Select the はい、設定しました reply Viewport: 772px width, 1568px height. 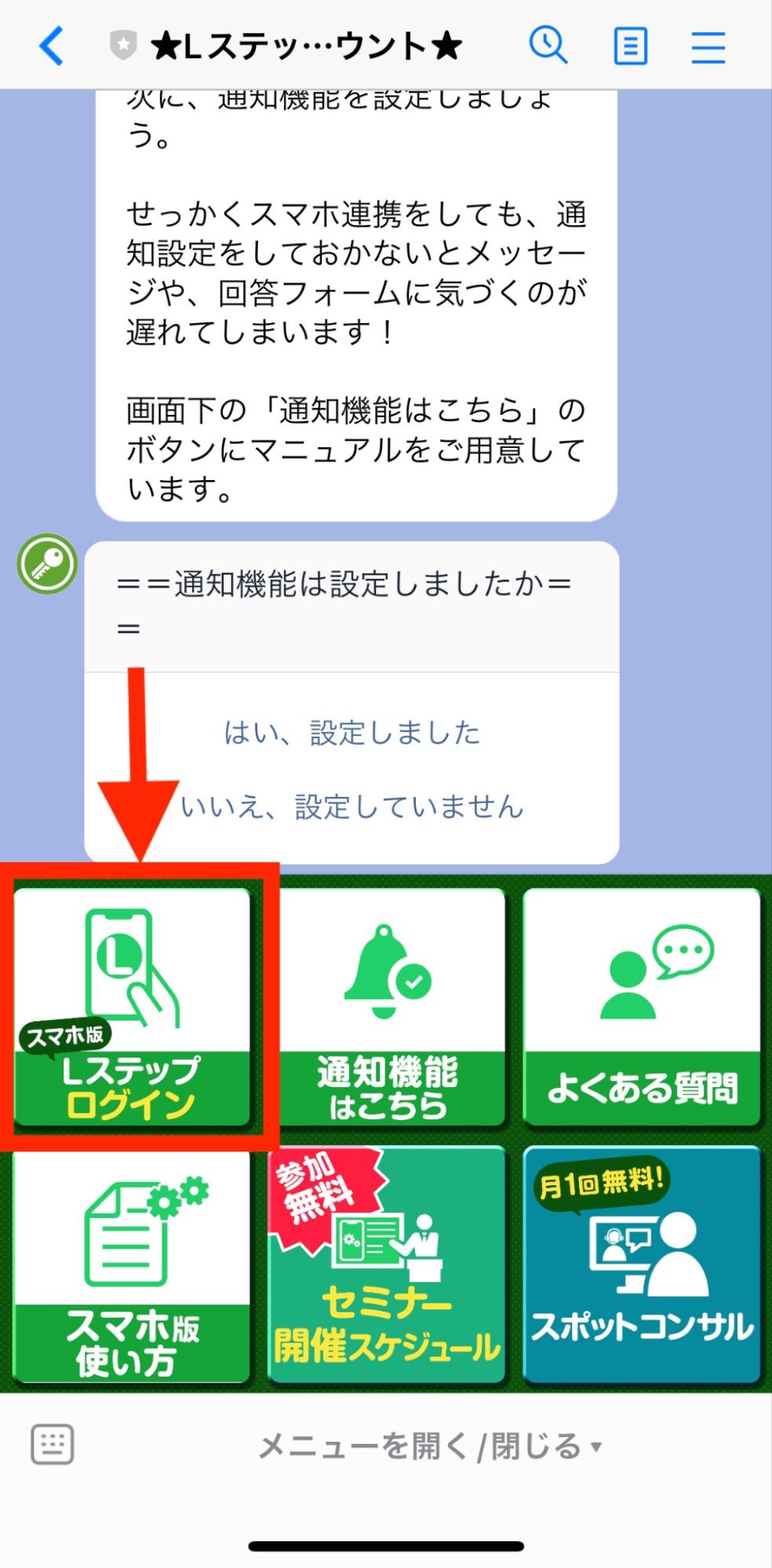pos(351,733)
